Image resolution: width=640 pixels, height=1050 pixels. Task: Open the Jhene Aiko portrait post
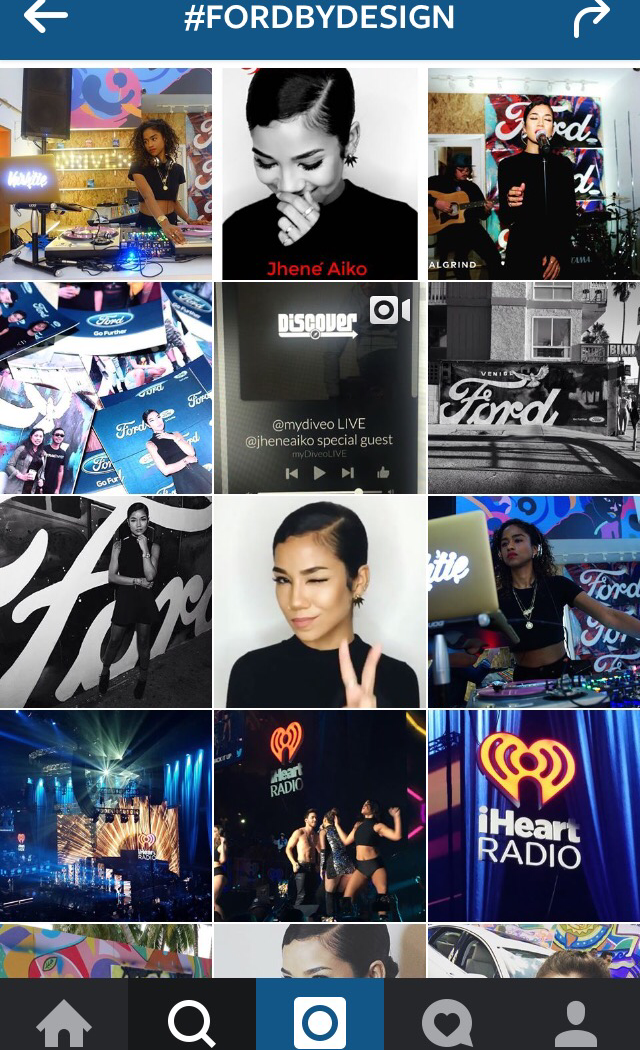point(319,174)
